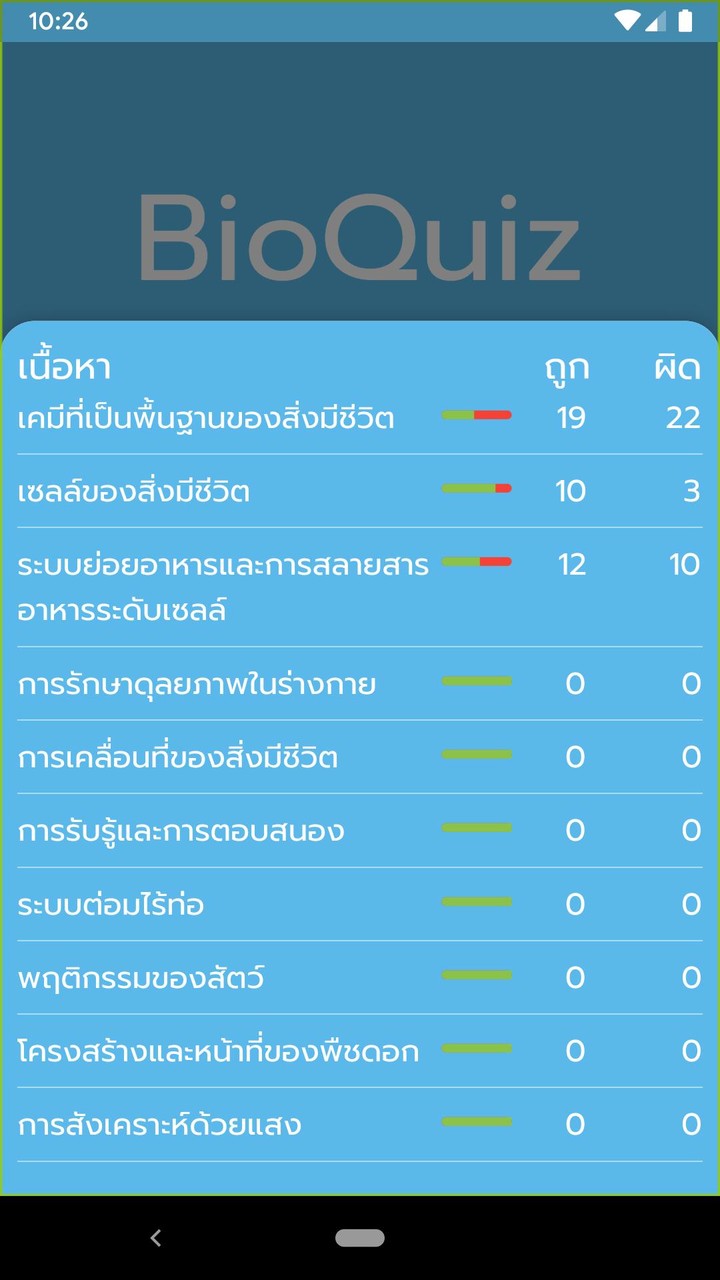Tap the wrong-answer count 3 for เซลล์ของสิ่งมีชีวิต
The height and width of the screenshot is (1280, 720).
(689, 491)
